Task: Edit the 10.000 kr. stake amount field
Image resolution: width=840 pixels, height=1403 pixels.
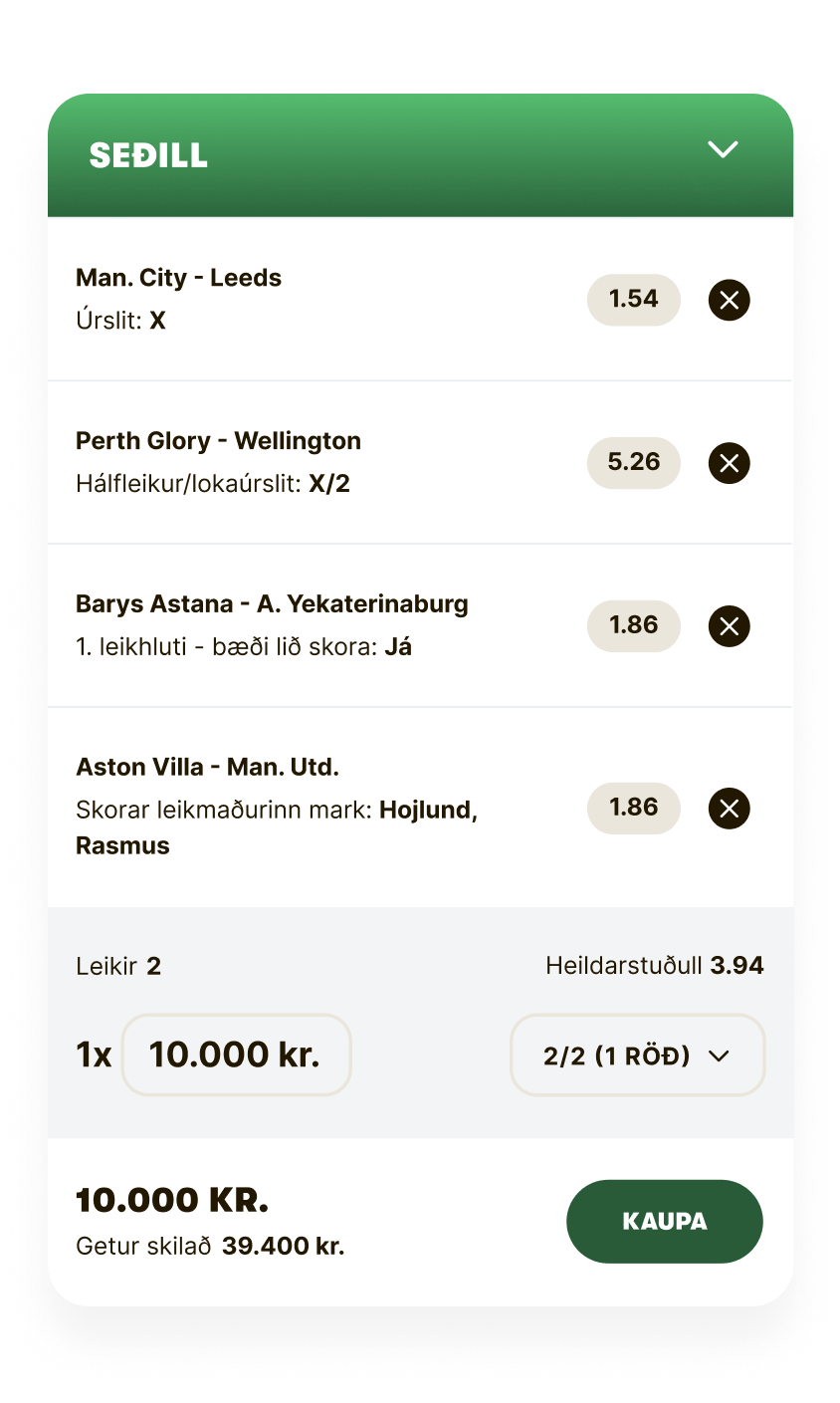Action: (x=236, y=1054)
